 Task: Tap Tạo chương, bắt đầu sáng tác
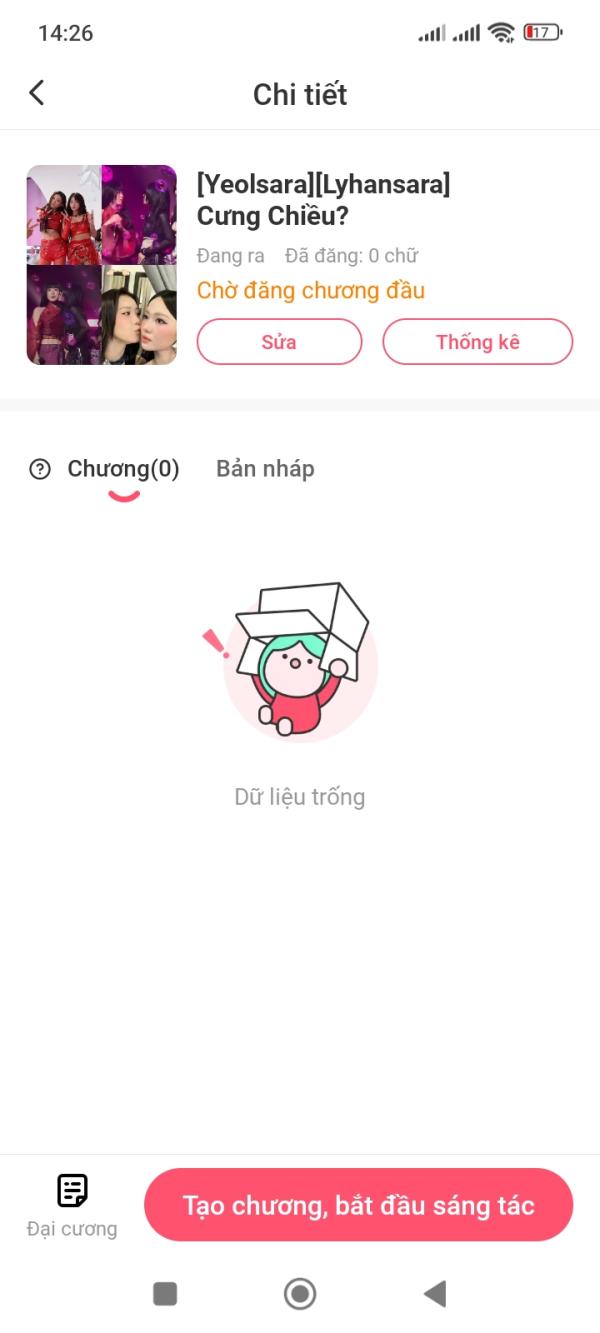(x=358, y=1205)
